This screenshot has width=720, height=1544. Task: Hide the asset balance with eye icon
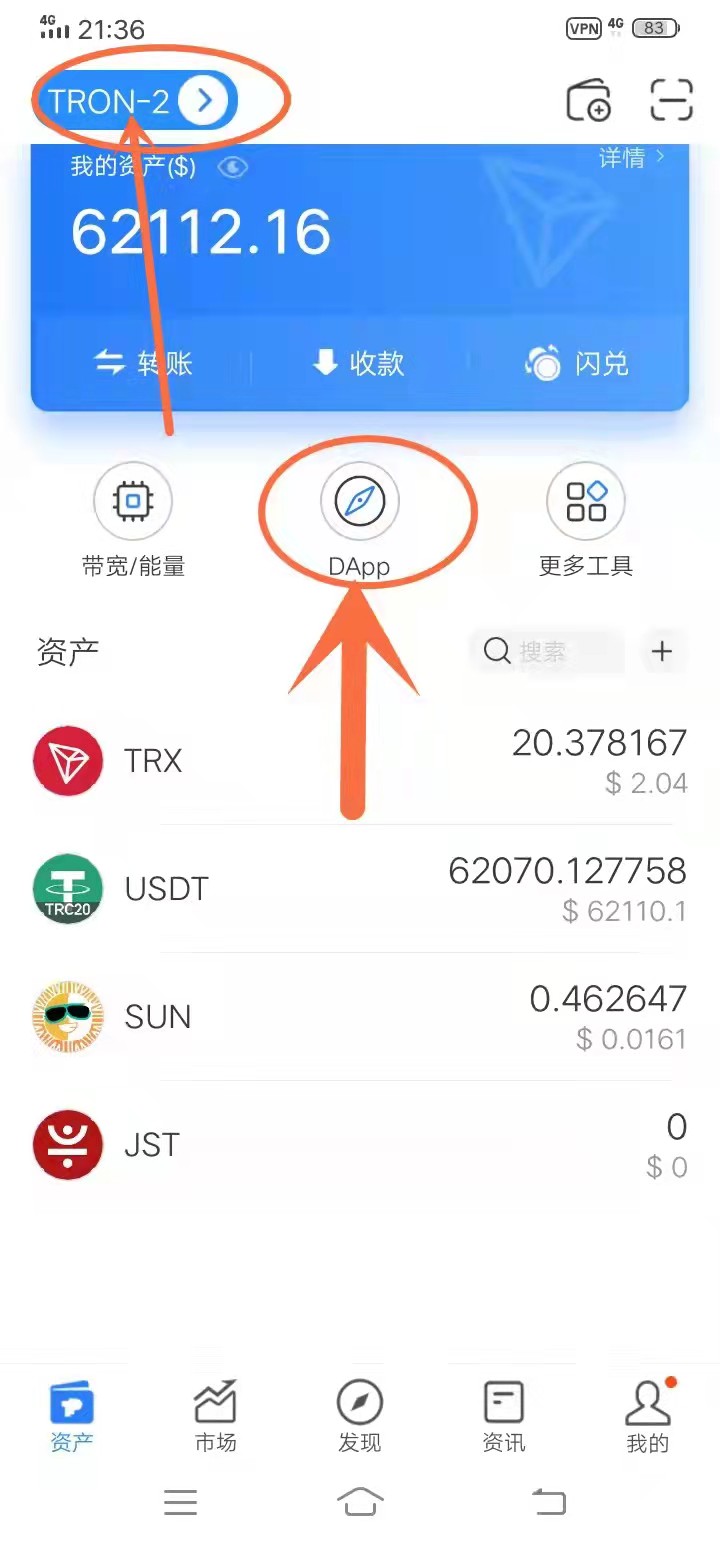(233, 167)
